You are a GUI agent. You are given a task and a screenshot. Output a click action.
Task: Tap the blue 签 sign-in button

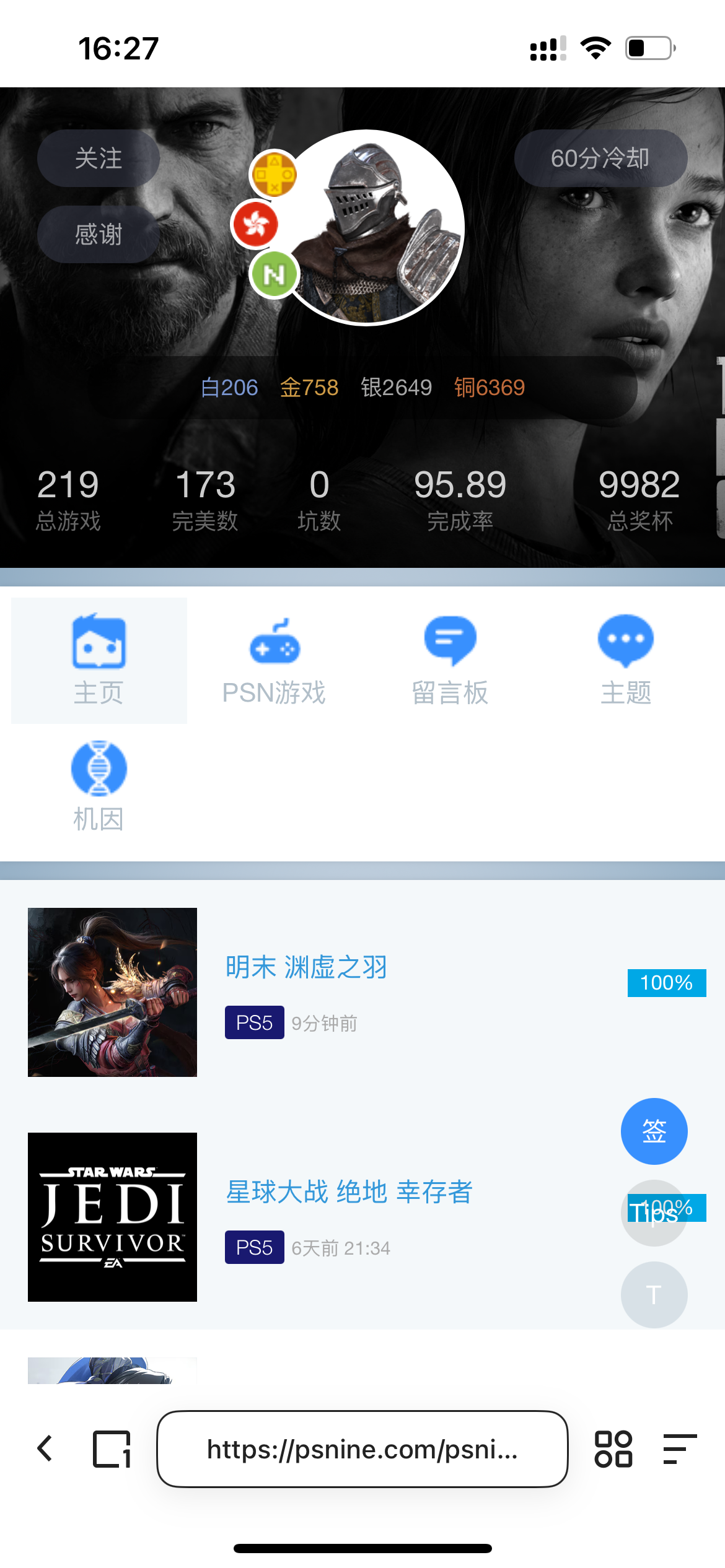(x=654, y=1131)
